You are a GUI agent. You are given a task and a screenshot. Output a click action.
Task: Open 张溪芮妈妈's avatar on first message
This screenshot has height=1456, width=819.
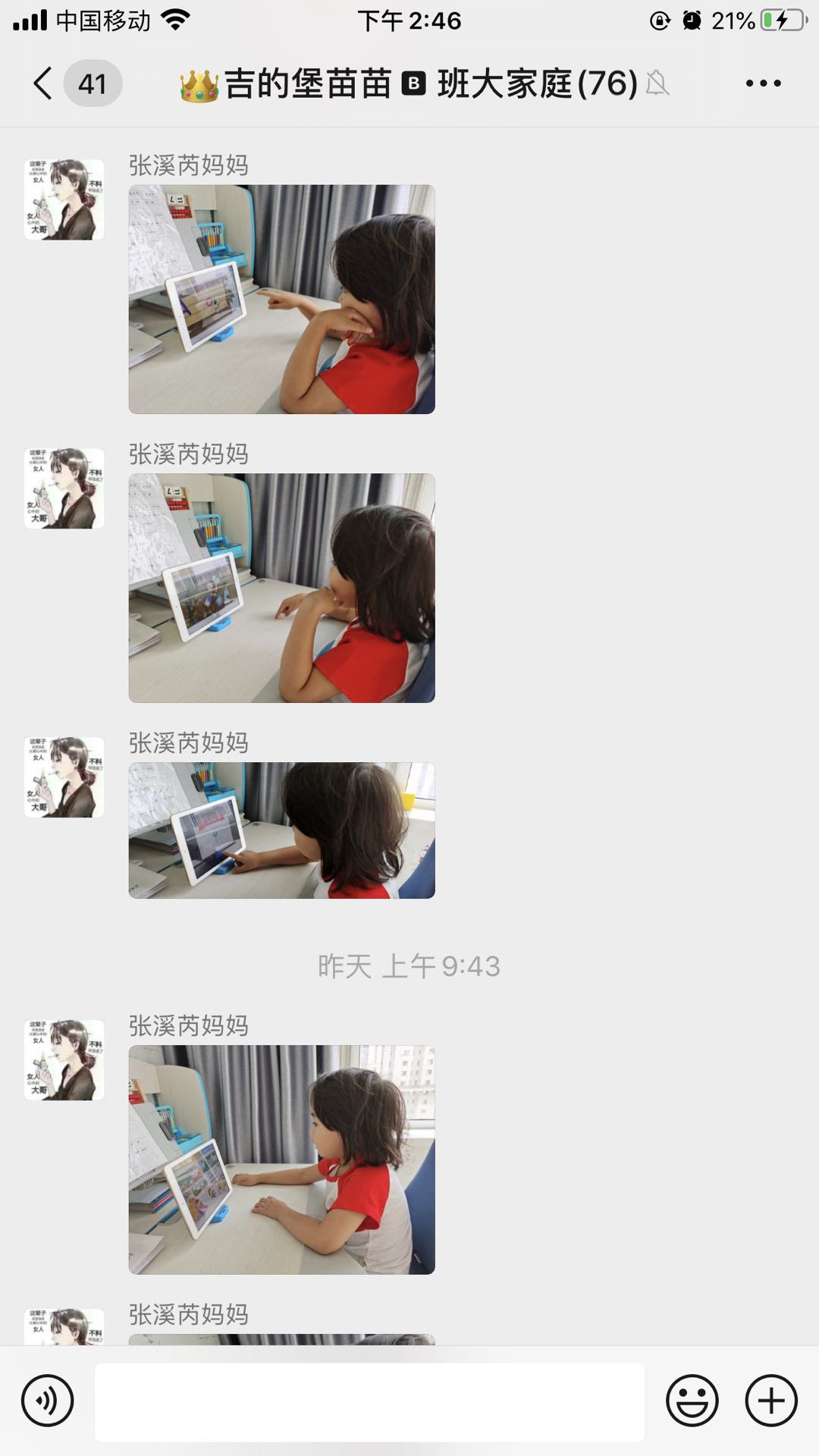pos(64,199)
